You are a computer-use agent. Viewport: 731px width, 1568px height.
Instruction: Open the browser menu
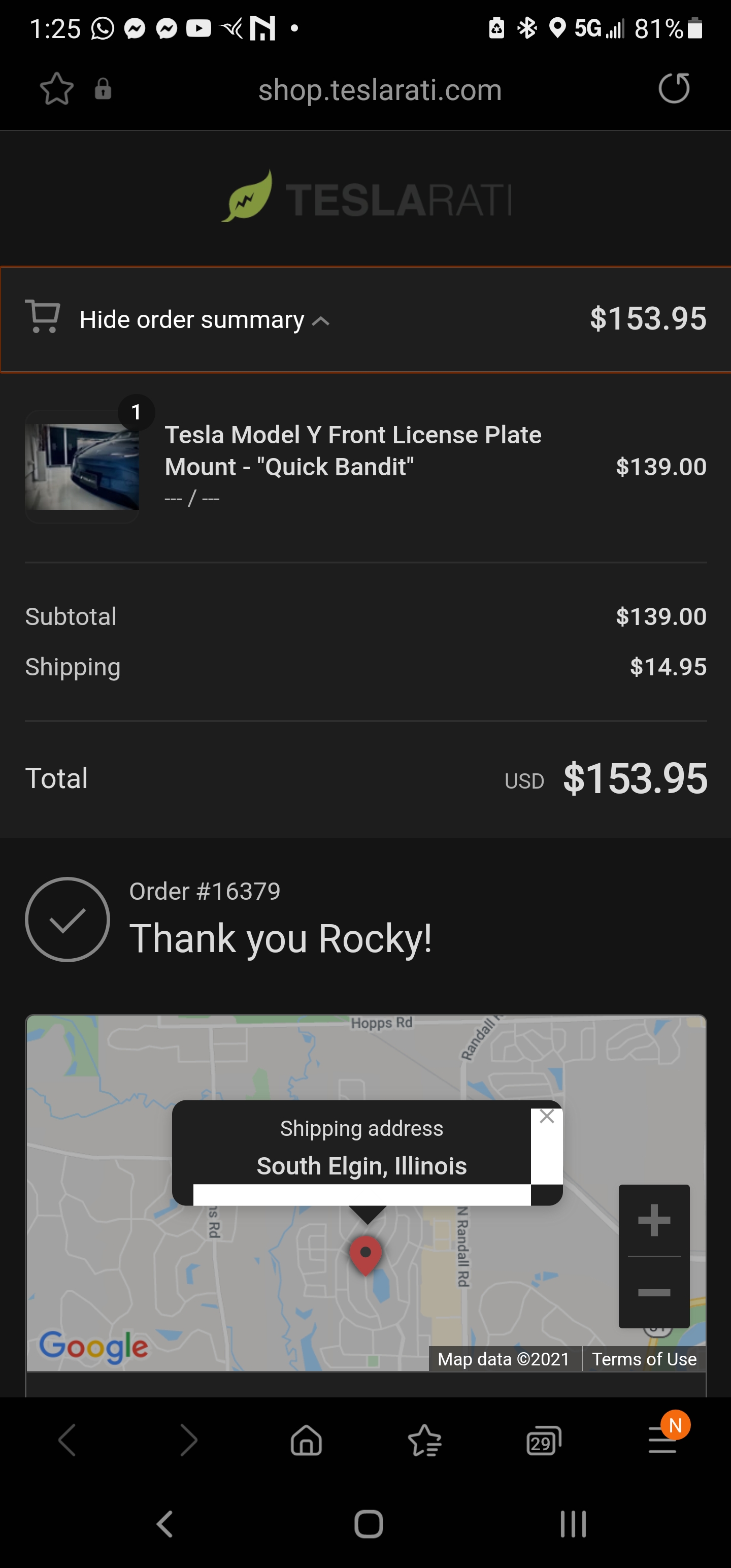point(663,1441)
